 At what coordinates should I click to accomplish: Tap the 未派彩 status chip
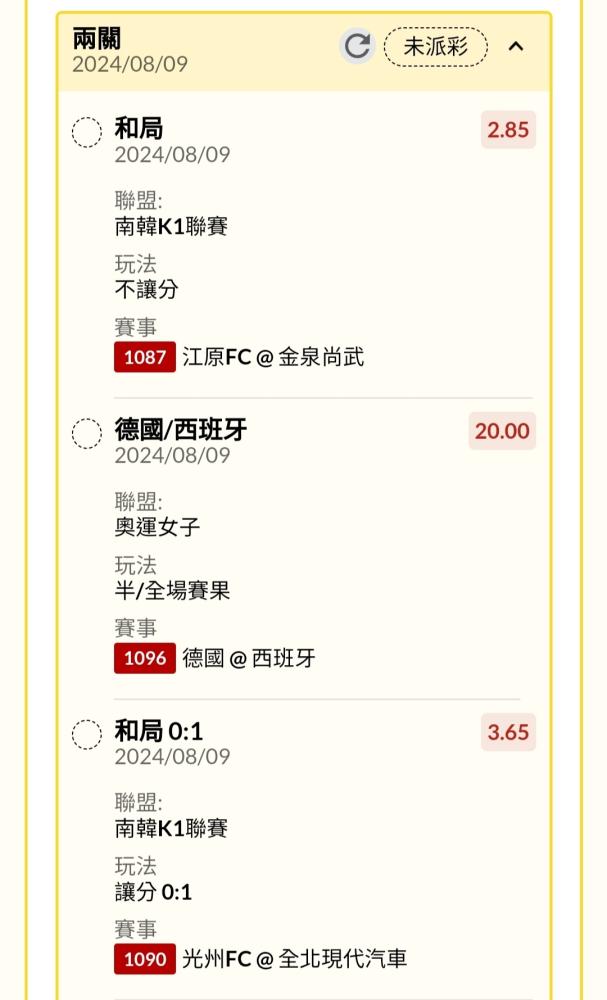435,47
